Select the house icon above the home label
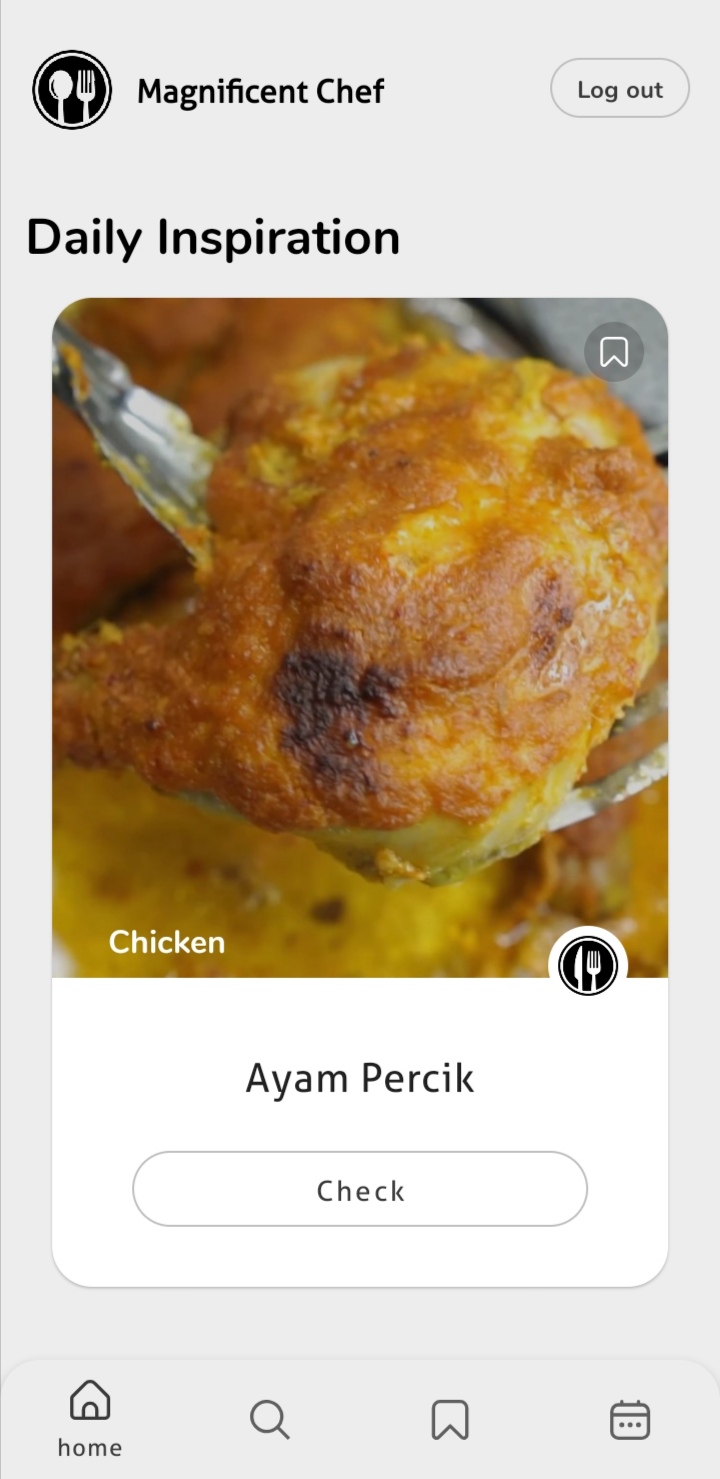Screen dimensions: 720x1479 pos(89,1402)
